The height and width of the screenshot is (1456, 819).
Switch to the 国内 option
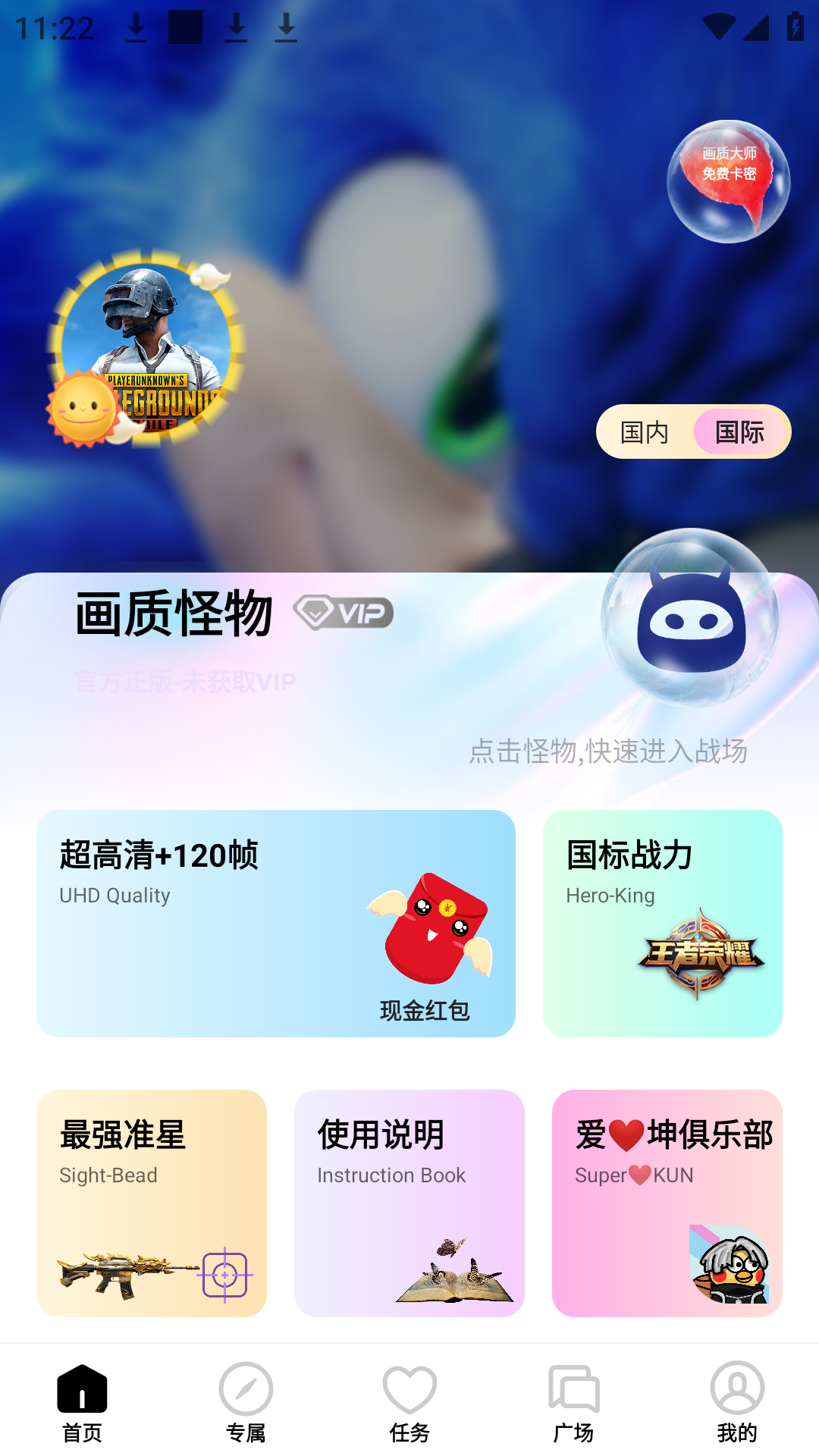point(645,432)
